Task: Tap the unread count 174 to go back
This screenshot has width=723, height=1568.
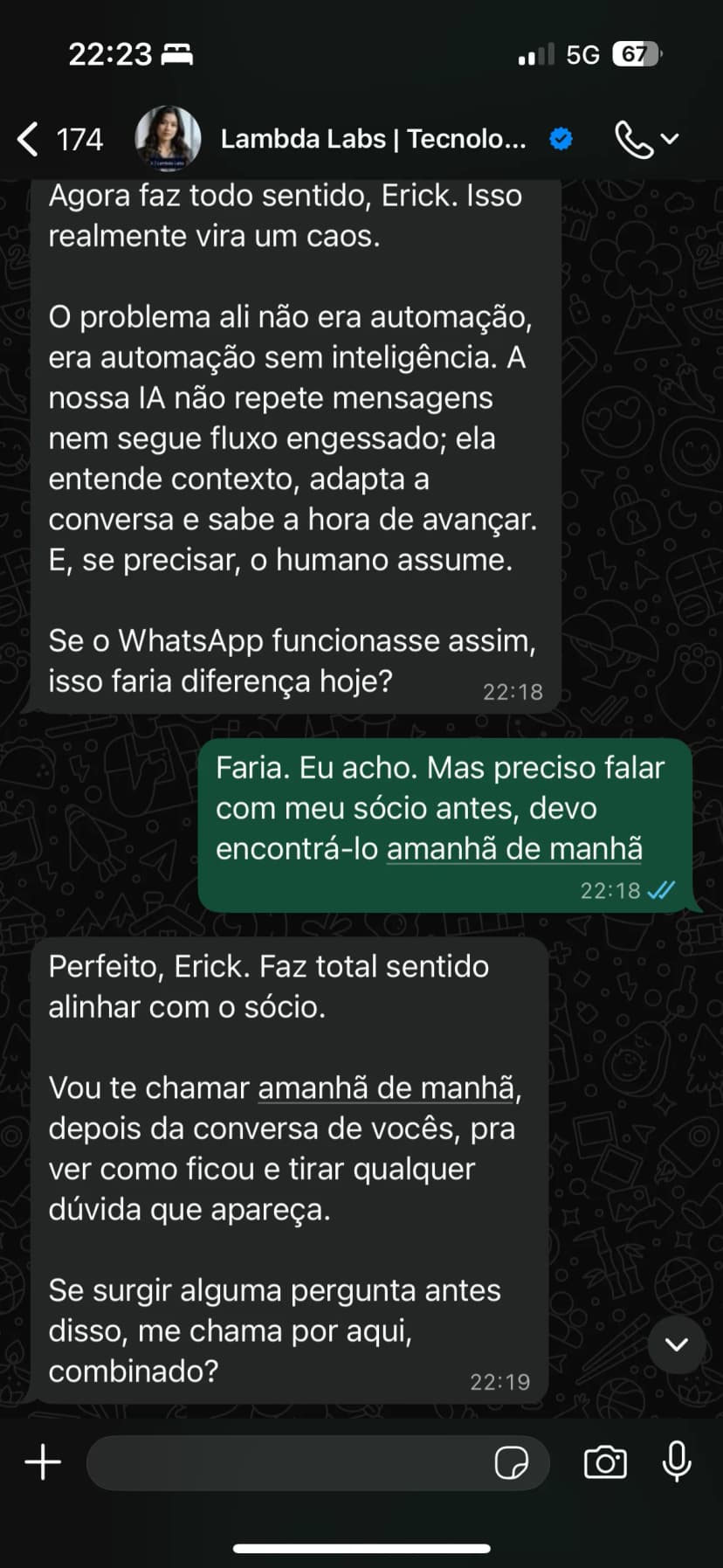Action: [79, 138]
